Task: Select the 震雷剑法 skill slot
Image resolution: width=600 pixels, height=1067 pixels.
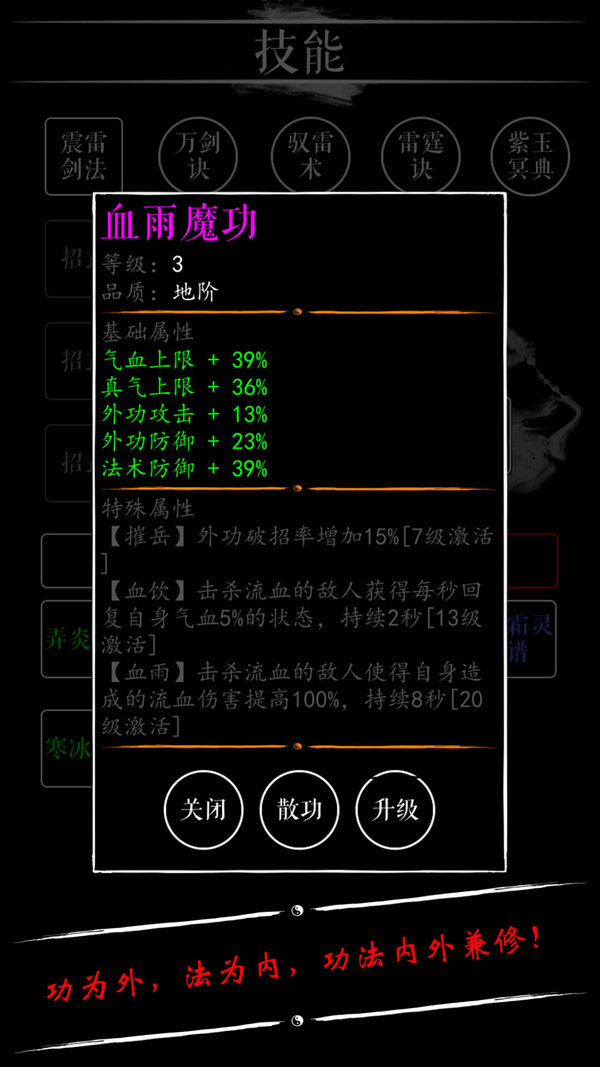Action: [83, 156]
